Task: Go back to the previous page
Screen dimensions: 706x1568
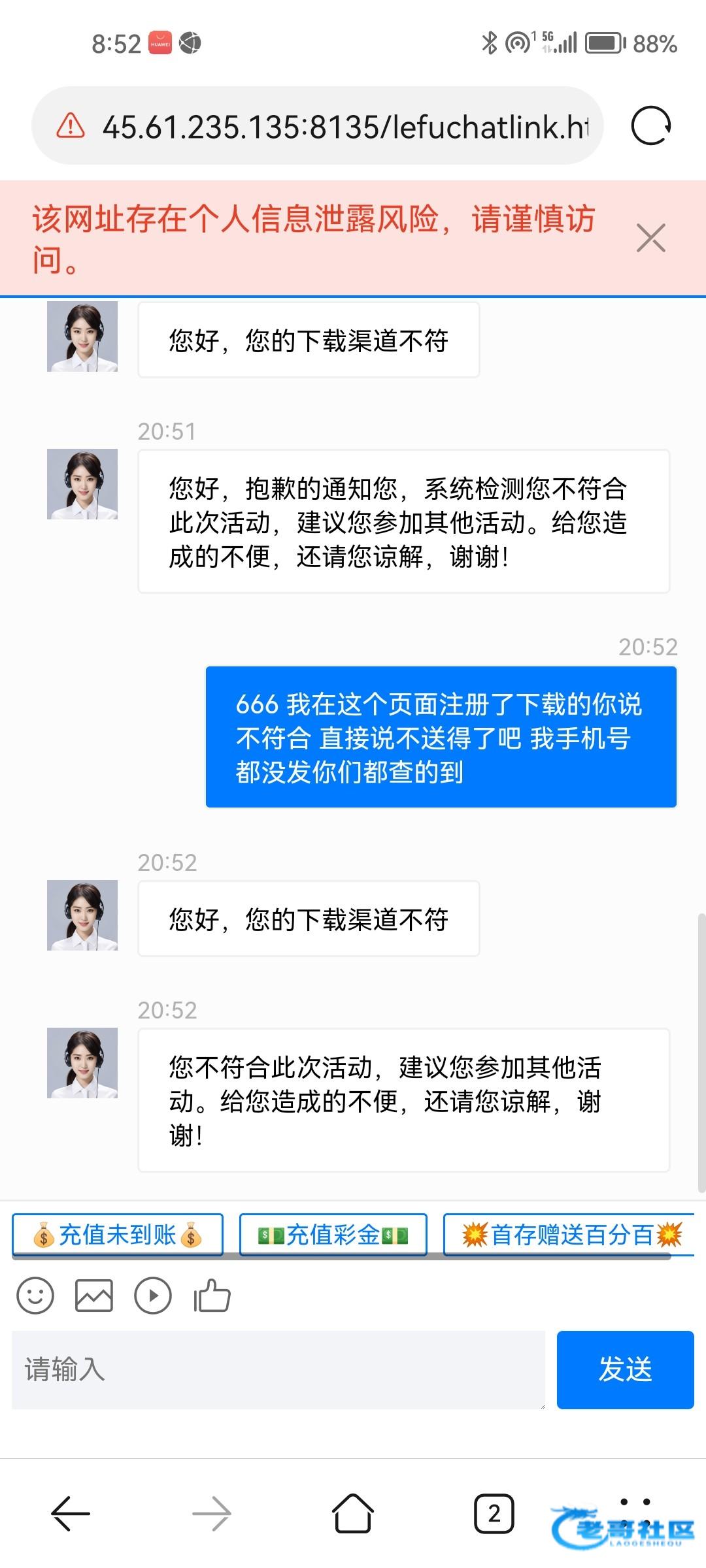Action: coord(71,1513)
